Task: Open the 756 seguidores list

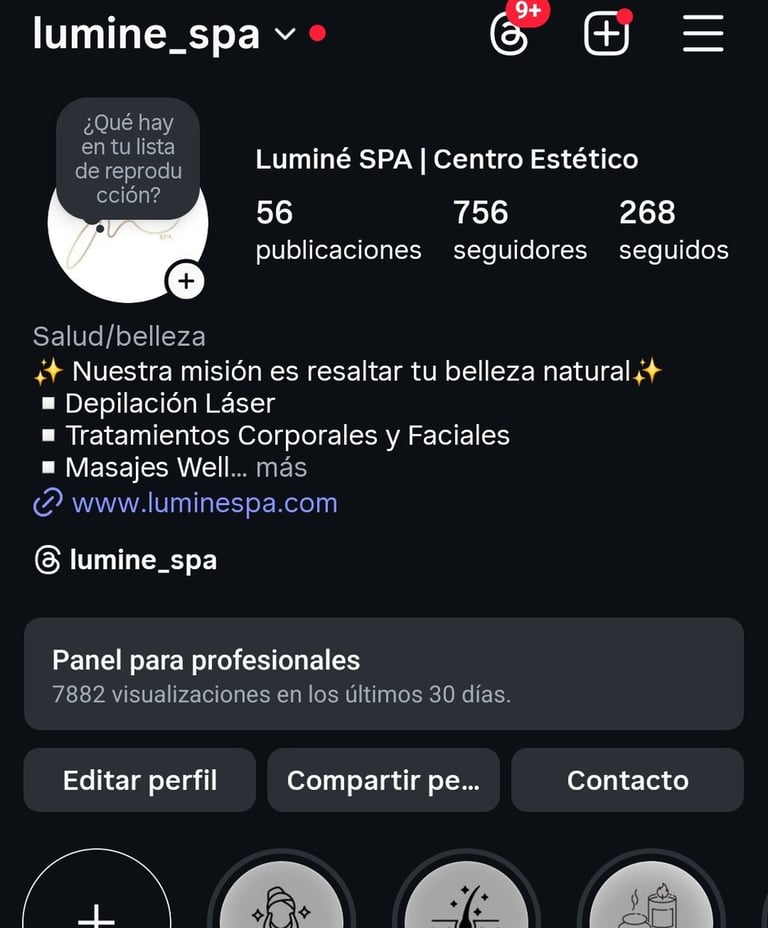Action: point(520,230)
